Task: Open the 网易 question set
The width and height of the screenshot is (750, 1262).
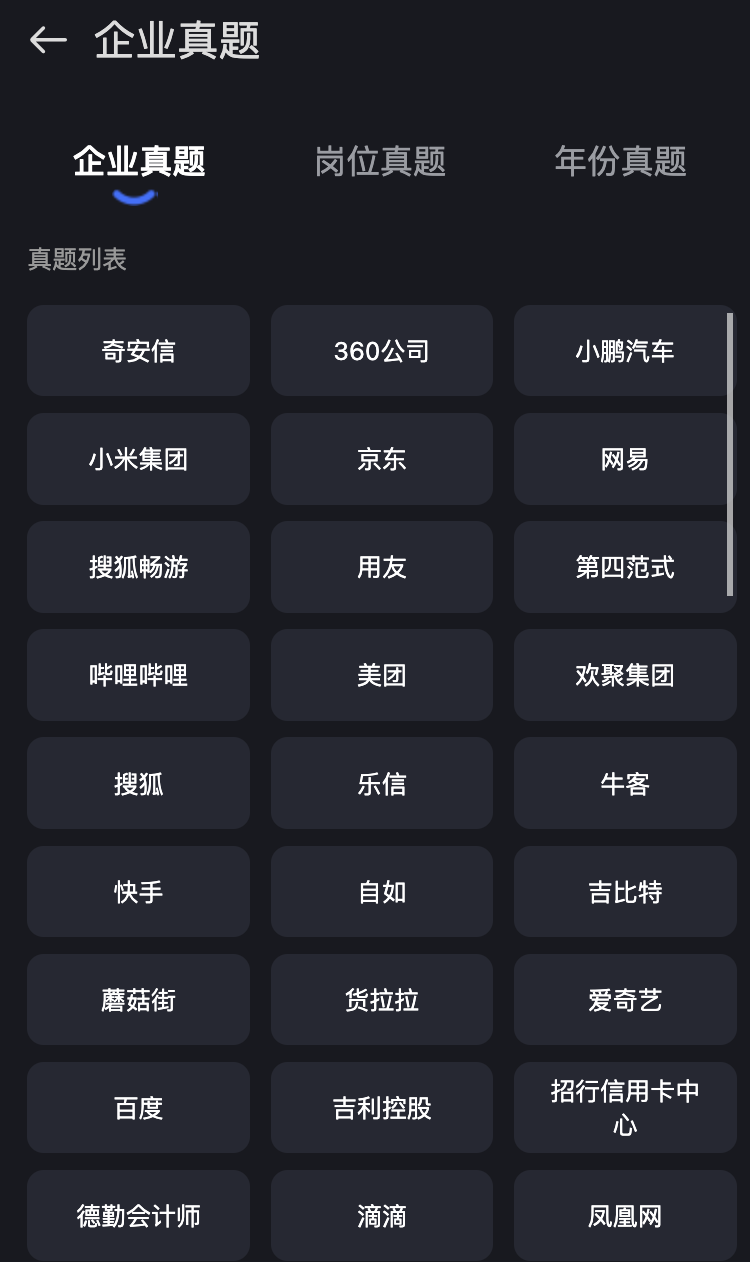Action: pos(624,459)
